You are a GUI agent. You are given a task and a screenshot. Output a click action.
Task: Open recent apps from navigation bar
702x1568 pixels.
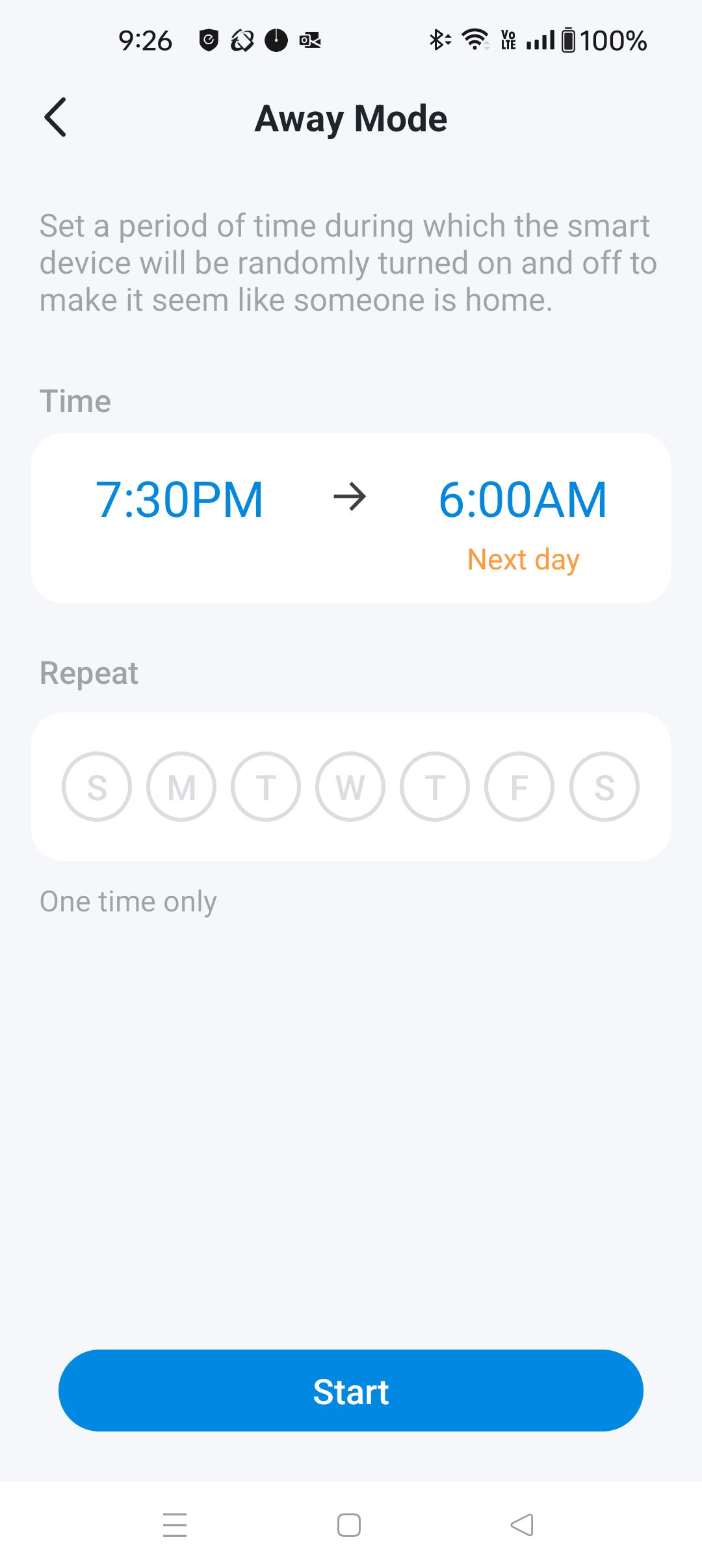pos(175,1525)
